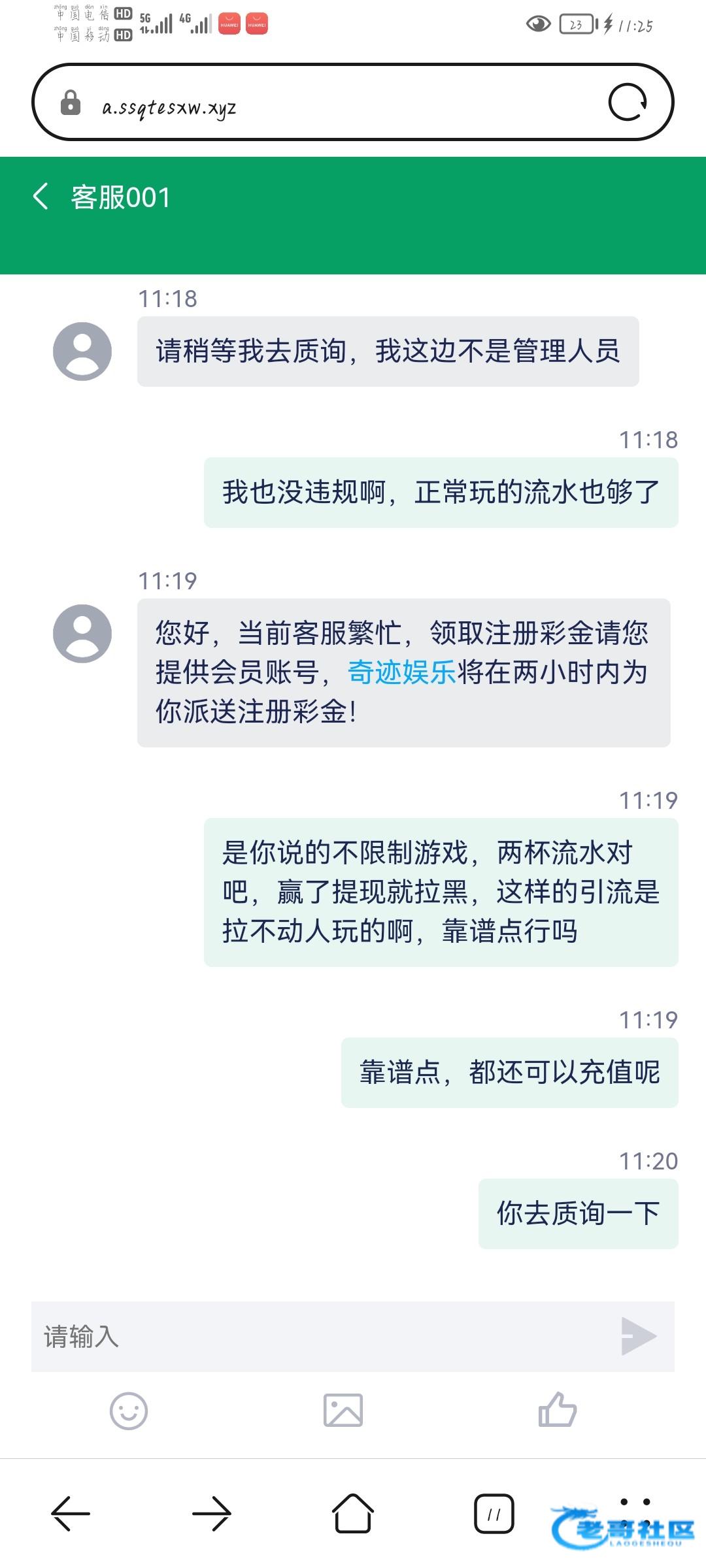The image size is (706, 1568).
Task: Open the browser tabs switcher
Action: point(494,1513)
